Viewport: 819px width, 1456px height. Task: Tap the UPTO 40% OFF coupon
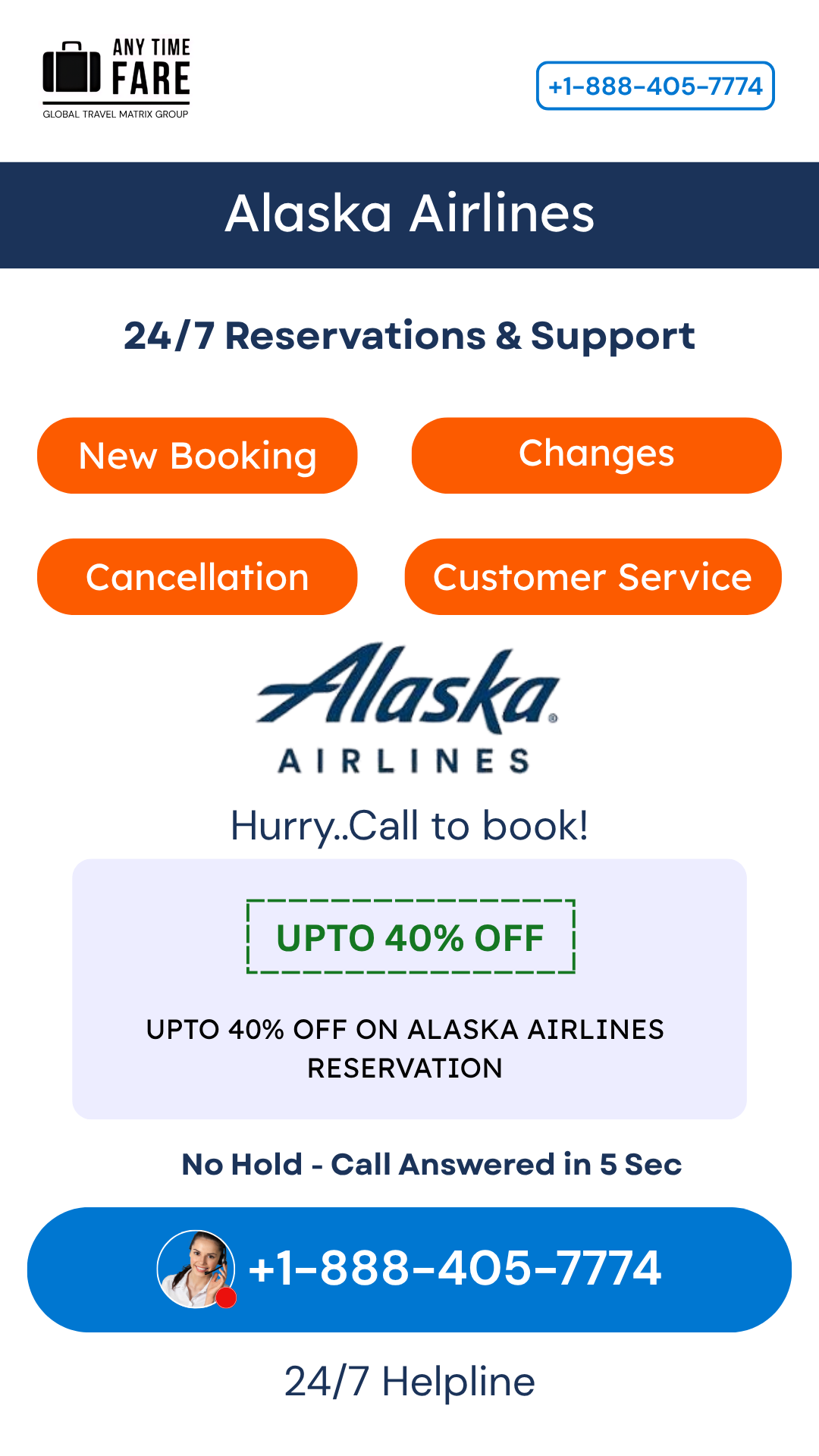click(410, 937)
